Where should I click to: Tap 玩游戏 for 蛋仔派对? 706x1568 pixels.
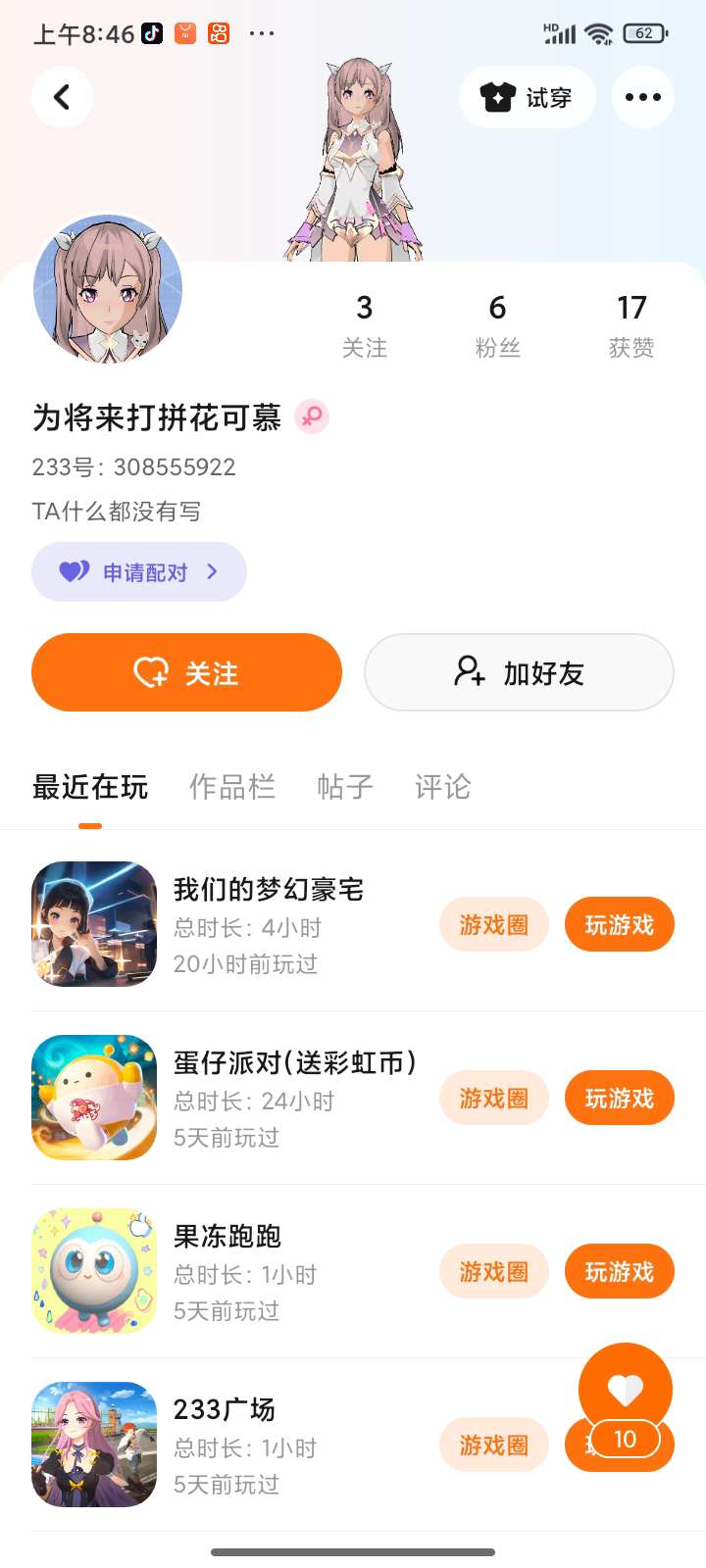(x=619, y=1098)
